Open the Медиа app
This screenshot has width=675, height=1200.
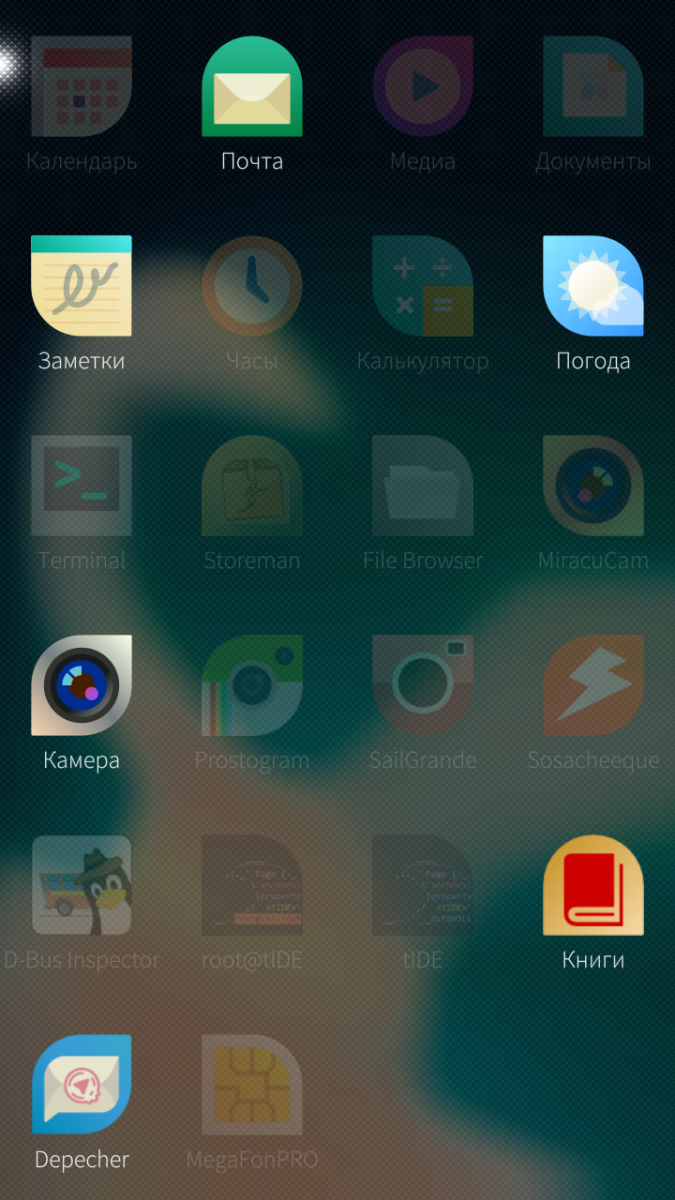pos(422,87)
